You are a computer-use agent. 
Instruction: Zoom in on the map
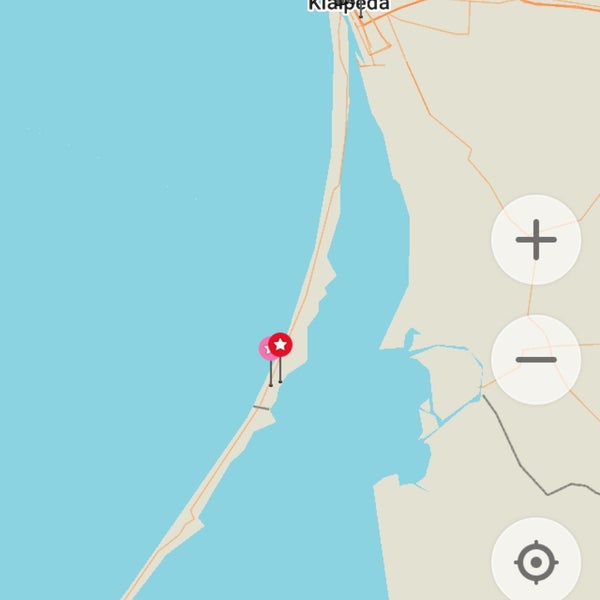536,240
